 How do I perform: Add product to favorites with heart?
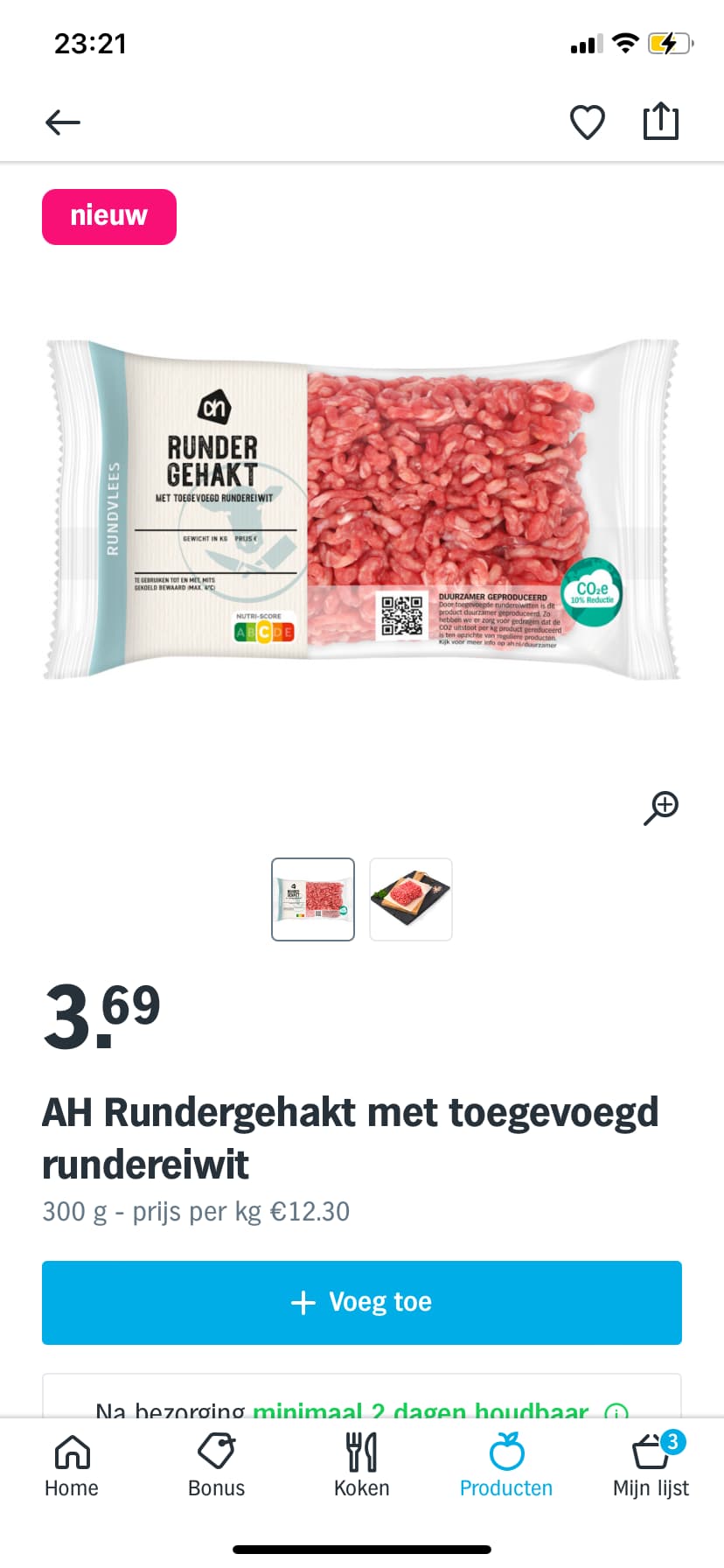588,122
